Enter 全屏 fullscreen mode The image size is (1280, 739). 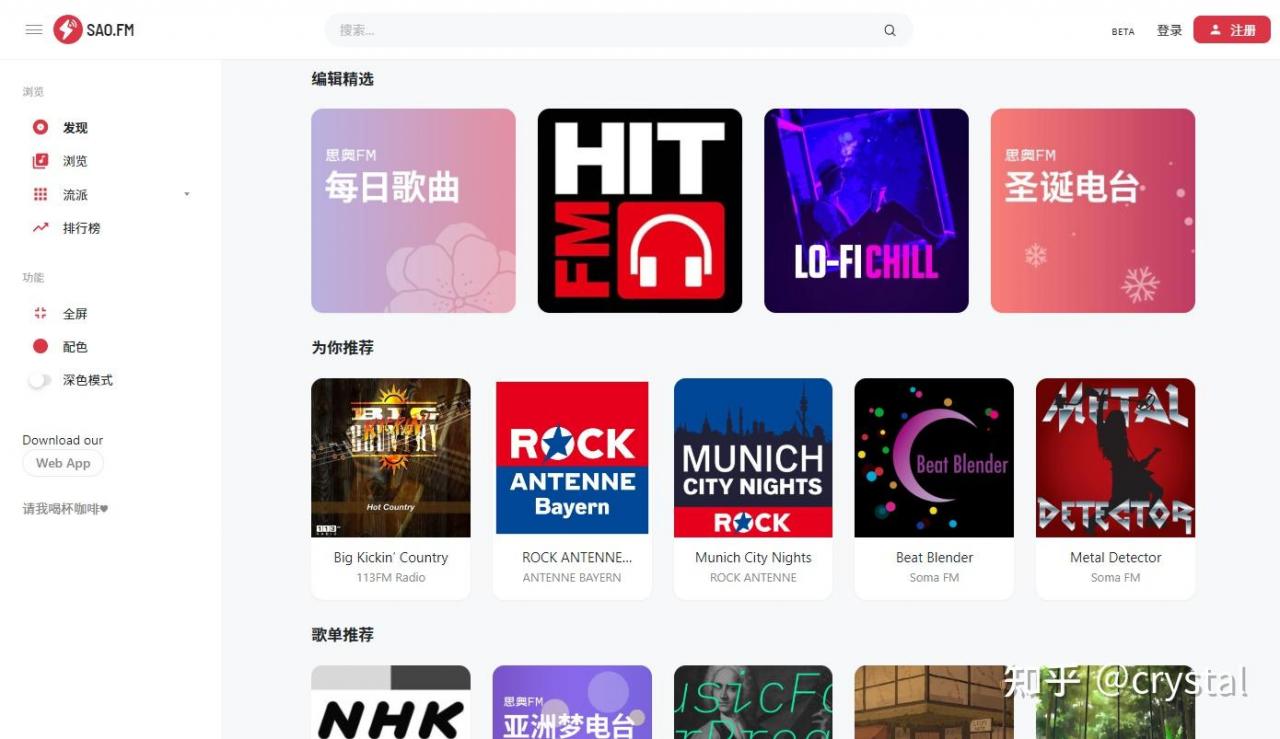click(75, 314)
